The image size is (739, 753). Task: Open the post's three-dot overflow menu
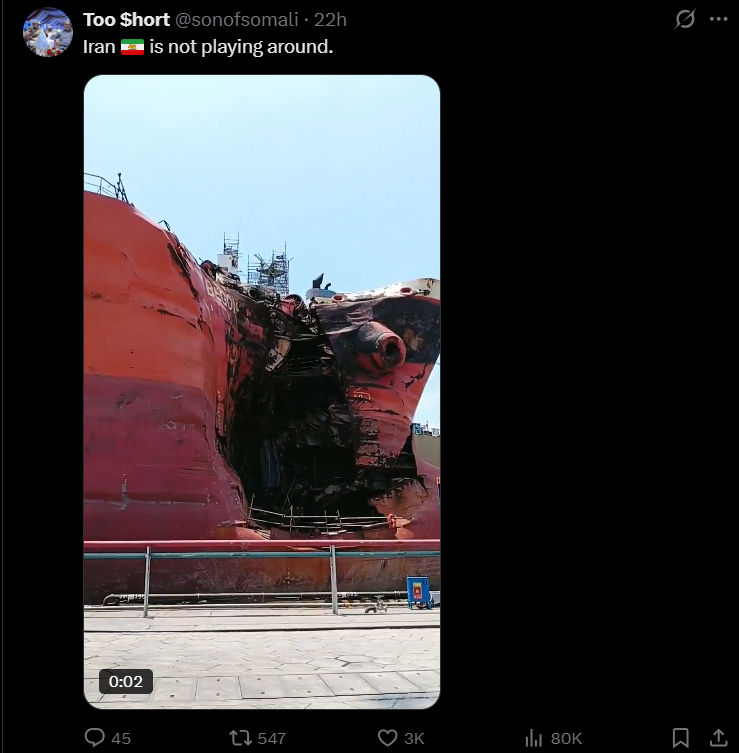(x=718, y=19)
